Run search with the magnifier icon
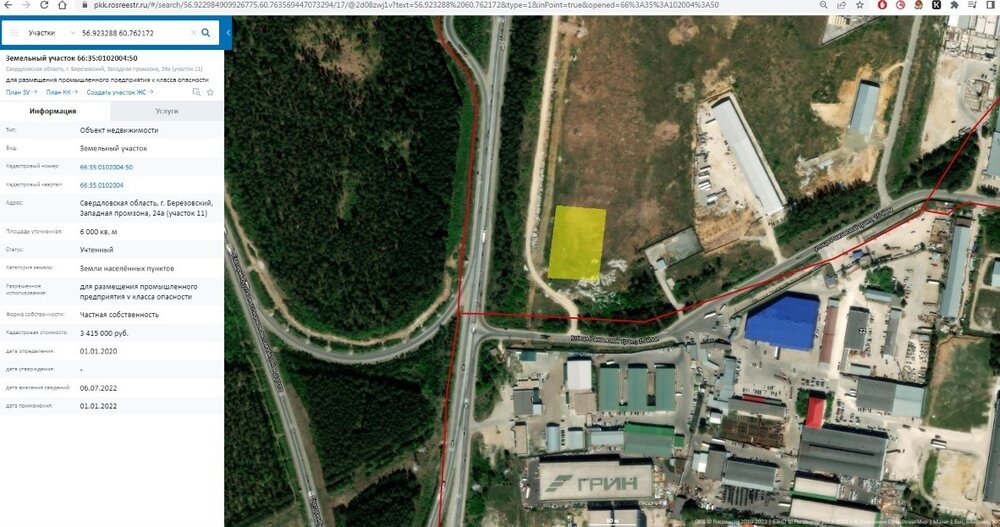This screenshot has width=1000, height=527. click(206, 33)
